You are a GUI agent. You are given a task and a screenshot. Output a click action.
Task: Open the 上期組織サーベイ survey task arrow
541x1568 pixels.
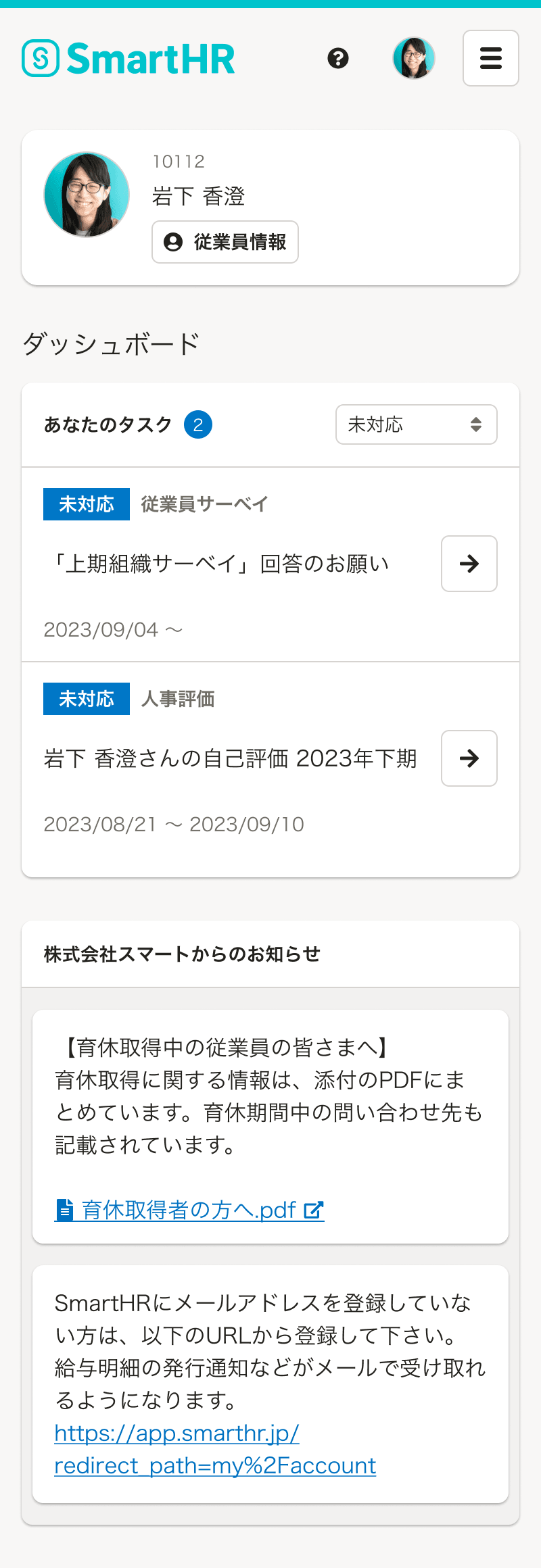pyautogui.click(x=469, y=564)
